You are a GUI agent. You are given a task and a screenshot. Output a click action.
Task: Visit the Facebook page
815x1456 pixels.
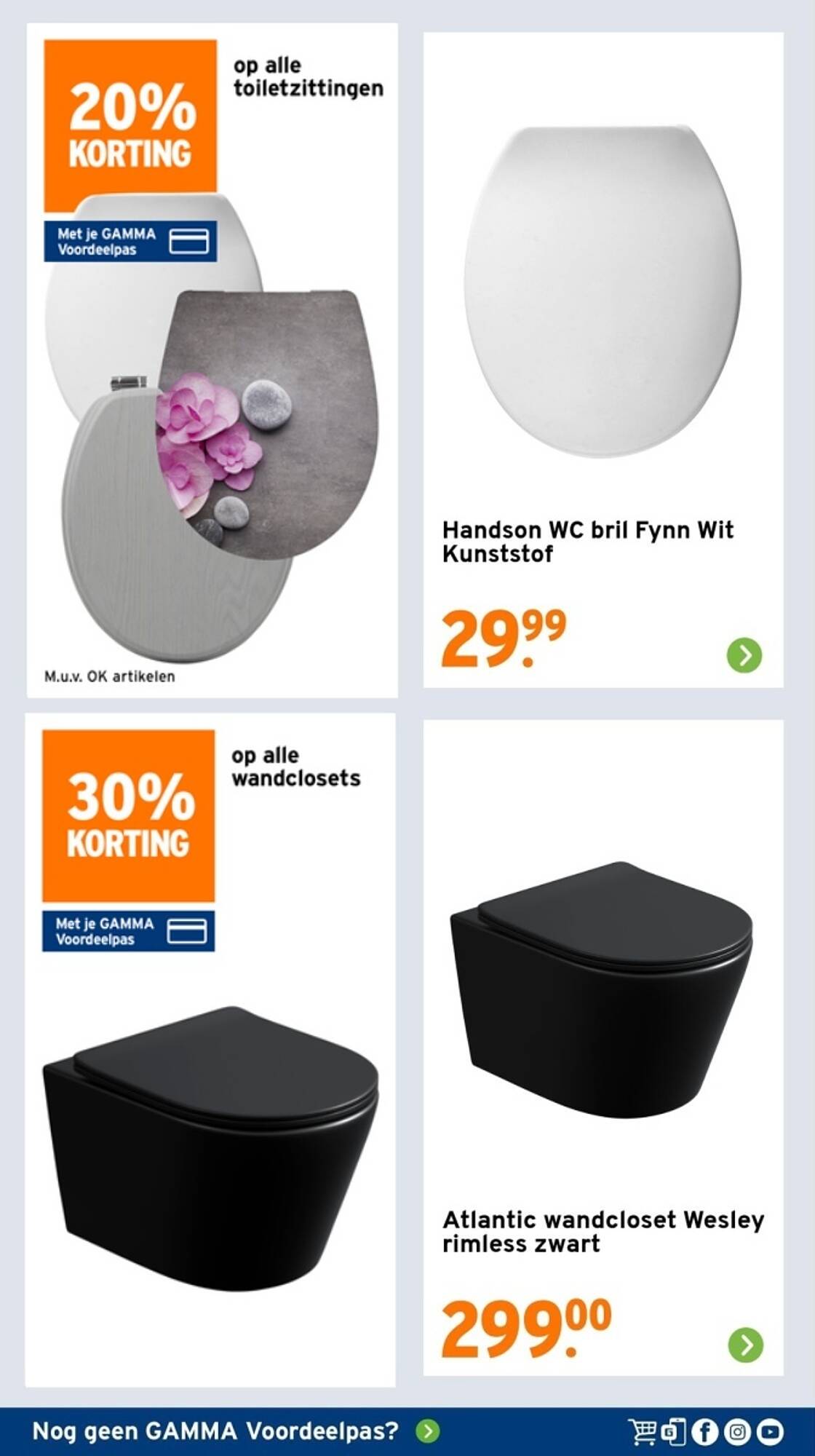(x=704, y=1432)
